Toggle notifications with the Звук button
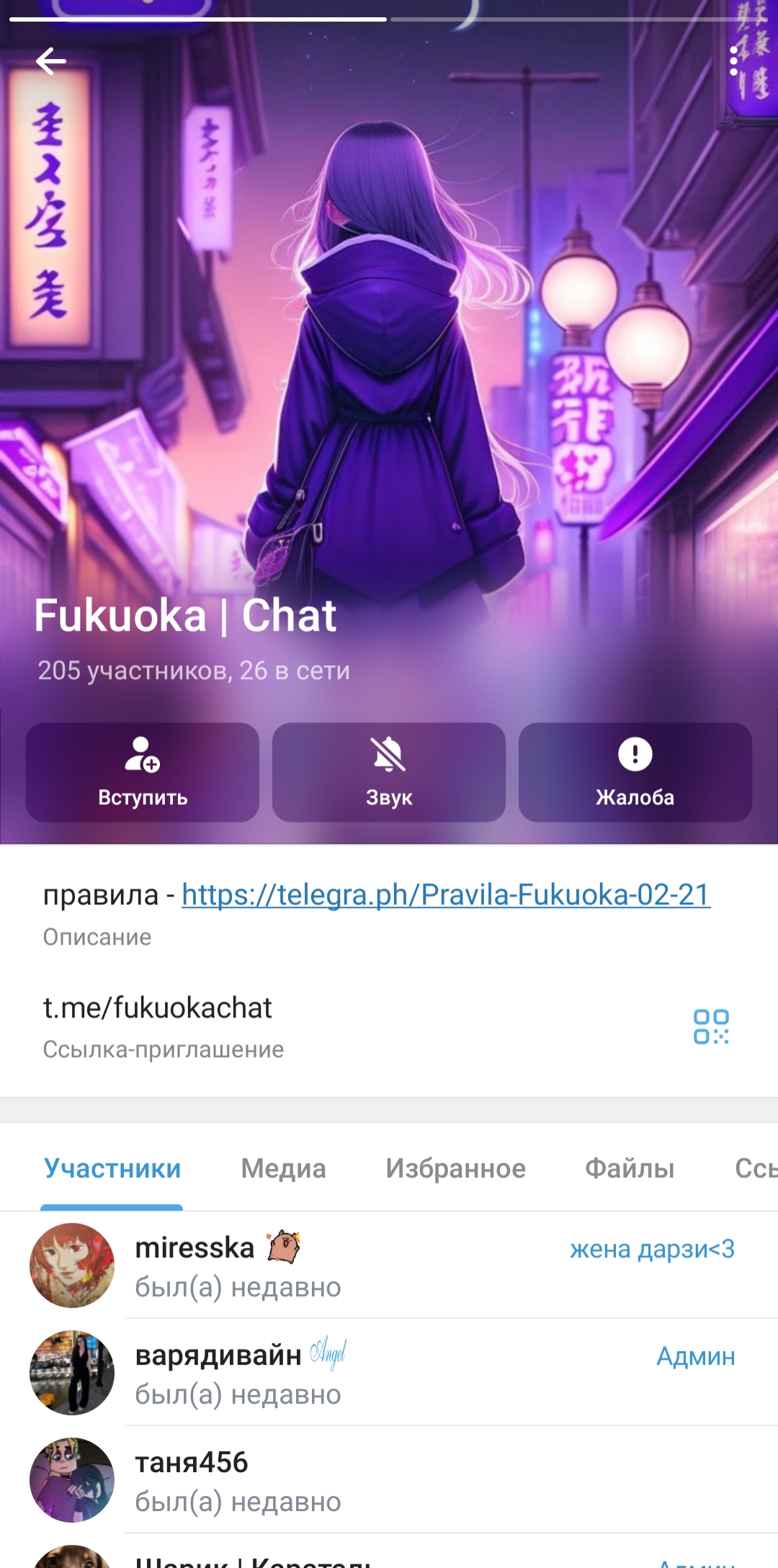778x1568 pixels. pyautogui.click(x=389, y=772)
